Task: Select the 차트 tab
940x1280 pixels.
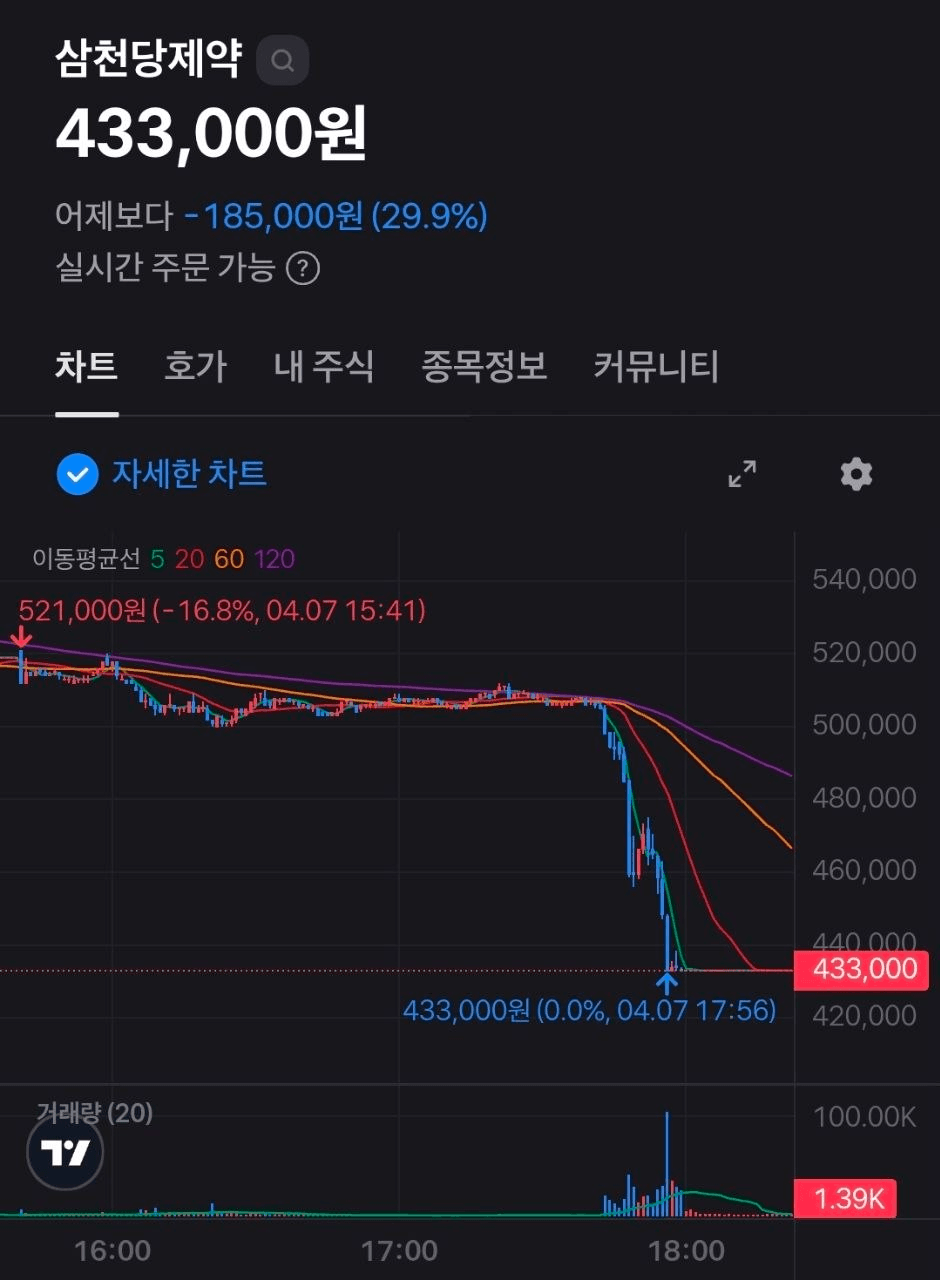Action: (87, 367)
